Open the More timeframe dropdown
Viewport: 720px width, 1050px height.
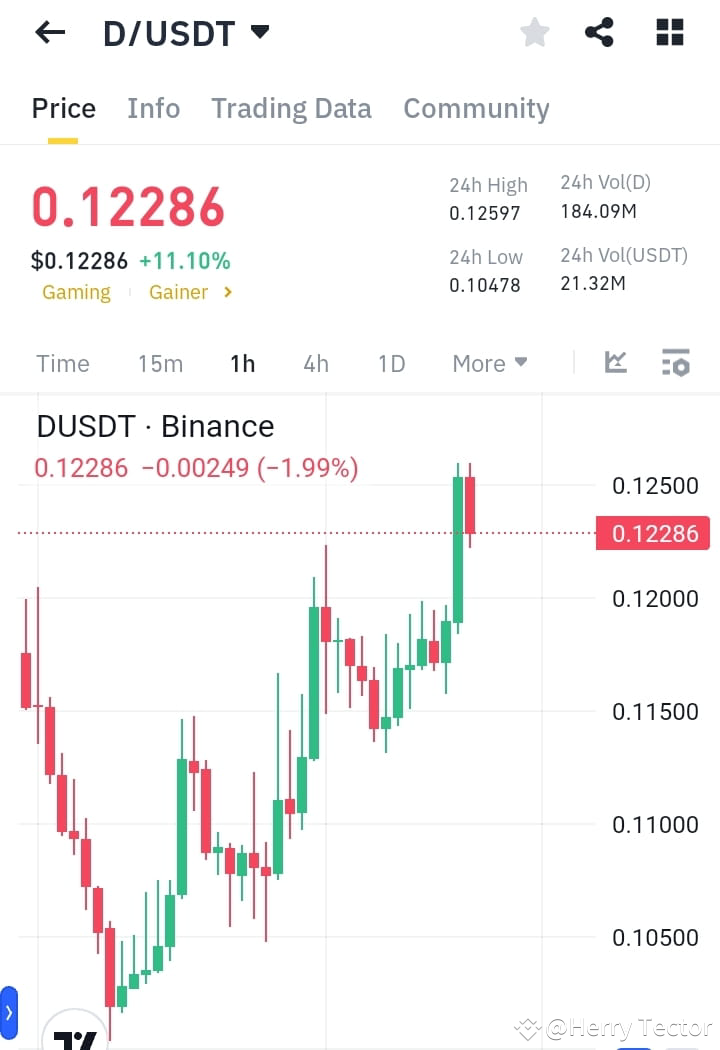pos(489,364)
